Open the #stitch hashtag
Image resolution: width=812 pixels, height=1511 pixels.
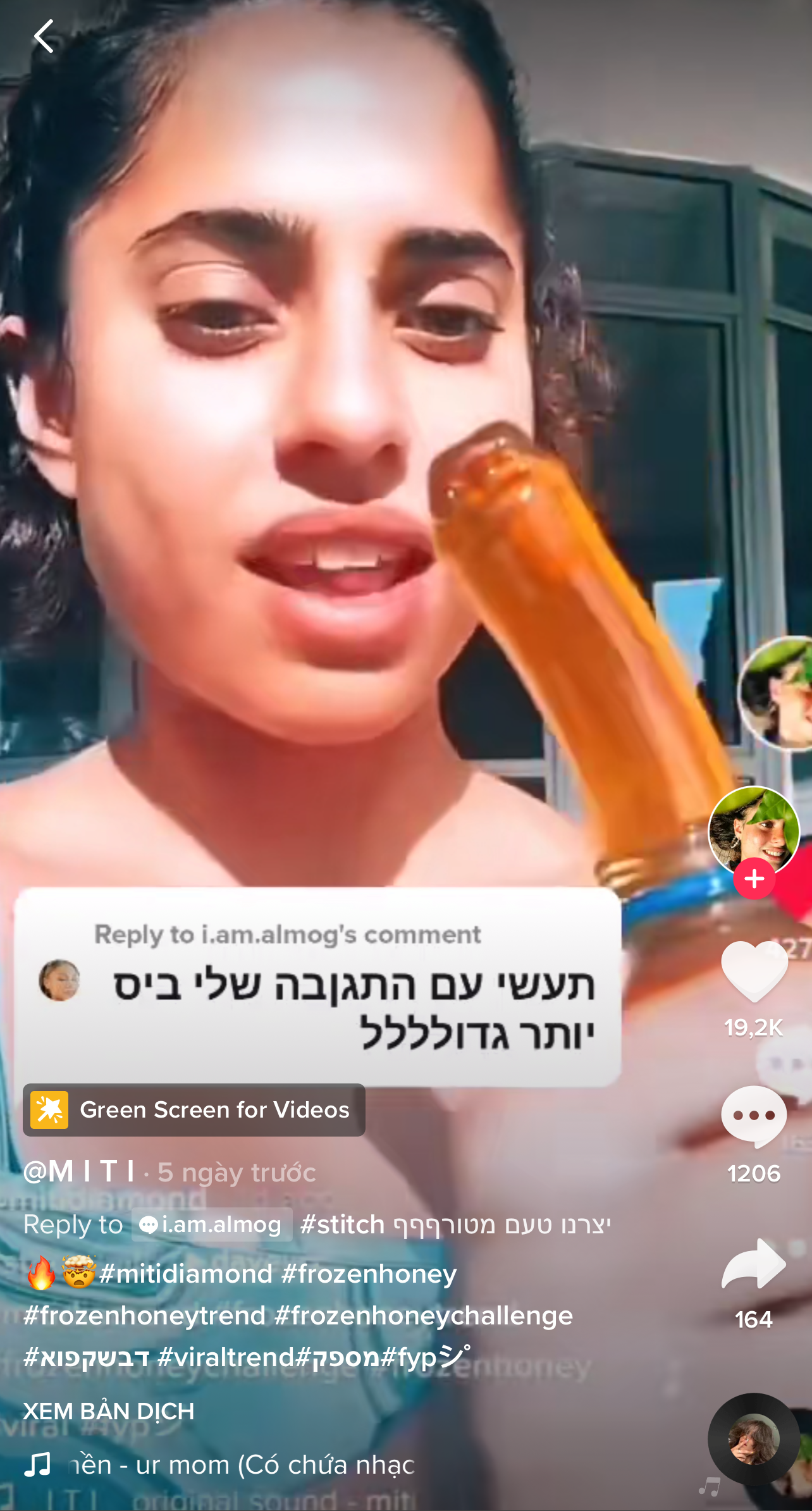click(342, 1224)
